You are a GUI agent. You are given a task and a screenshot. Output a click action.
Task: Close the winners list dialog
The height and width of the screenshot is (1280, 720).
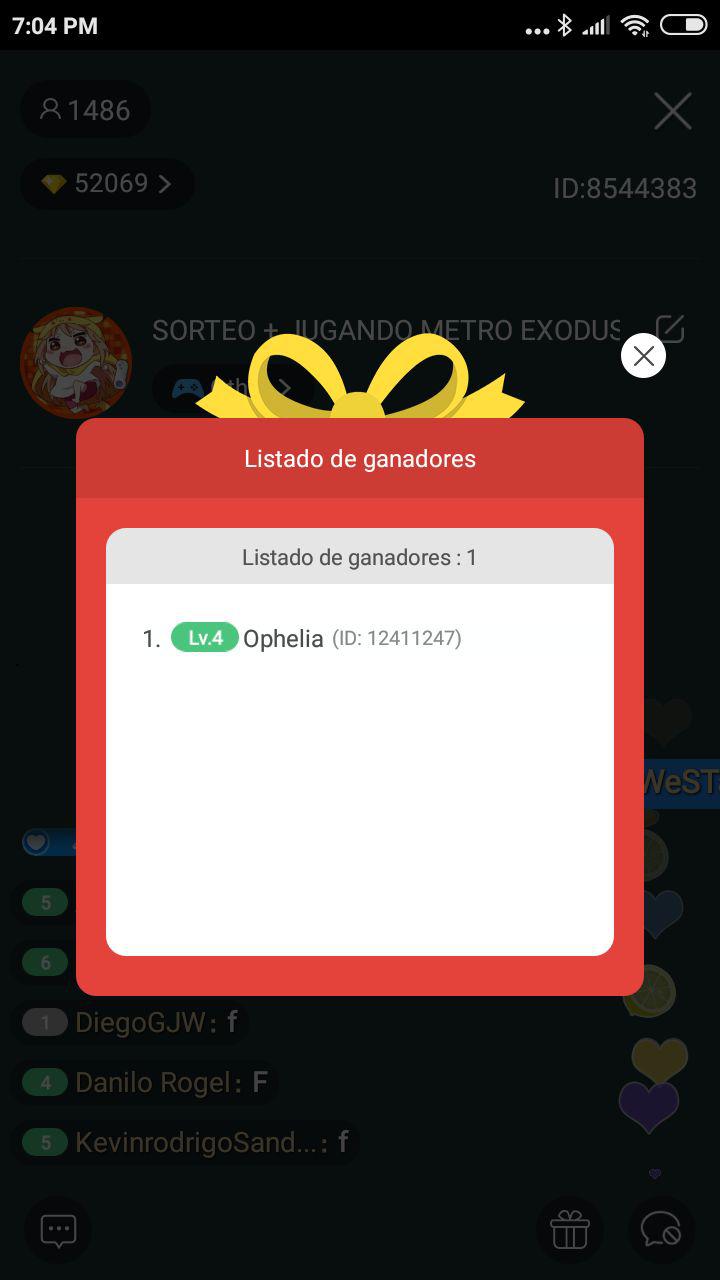[643, 356]
